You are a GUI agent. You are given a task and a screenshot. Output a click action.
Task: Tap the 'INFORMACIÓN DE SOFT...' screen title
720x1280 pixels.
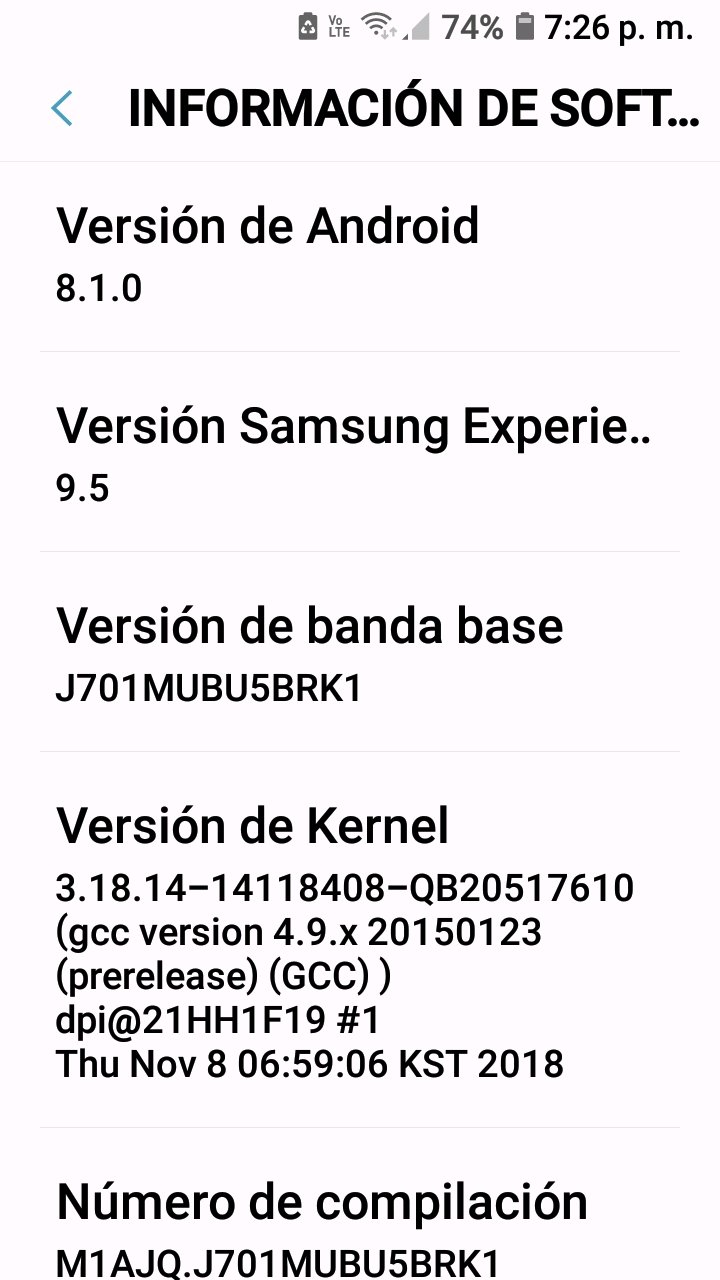tap(410, 107)
